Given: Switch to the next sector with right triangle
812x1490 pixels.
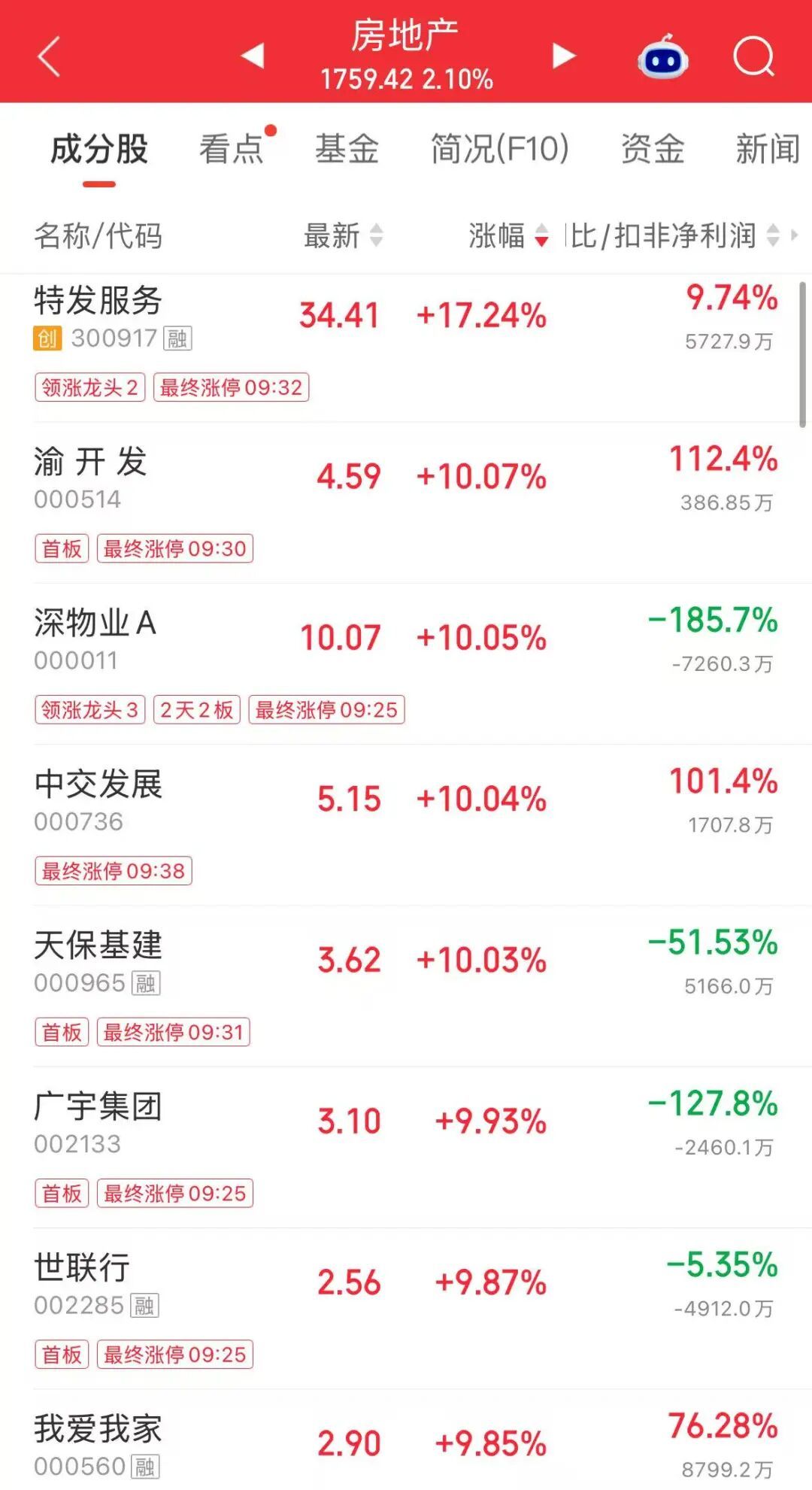Looking at the screenshot, I should click(x=564, y=56).
